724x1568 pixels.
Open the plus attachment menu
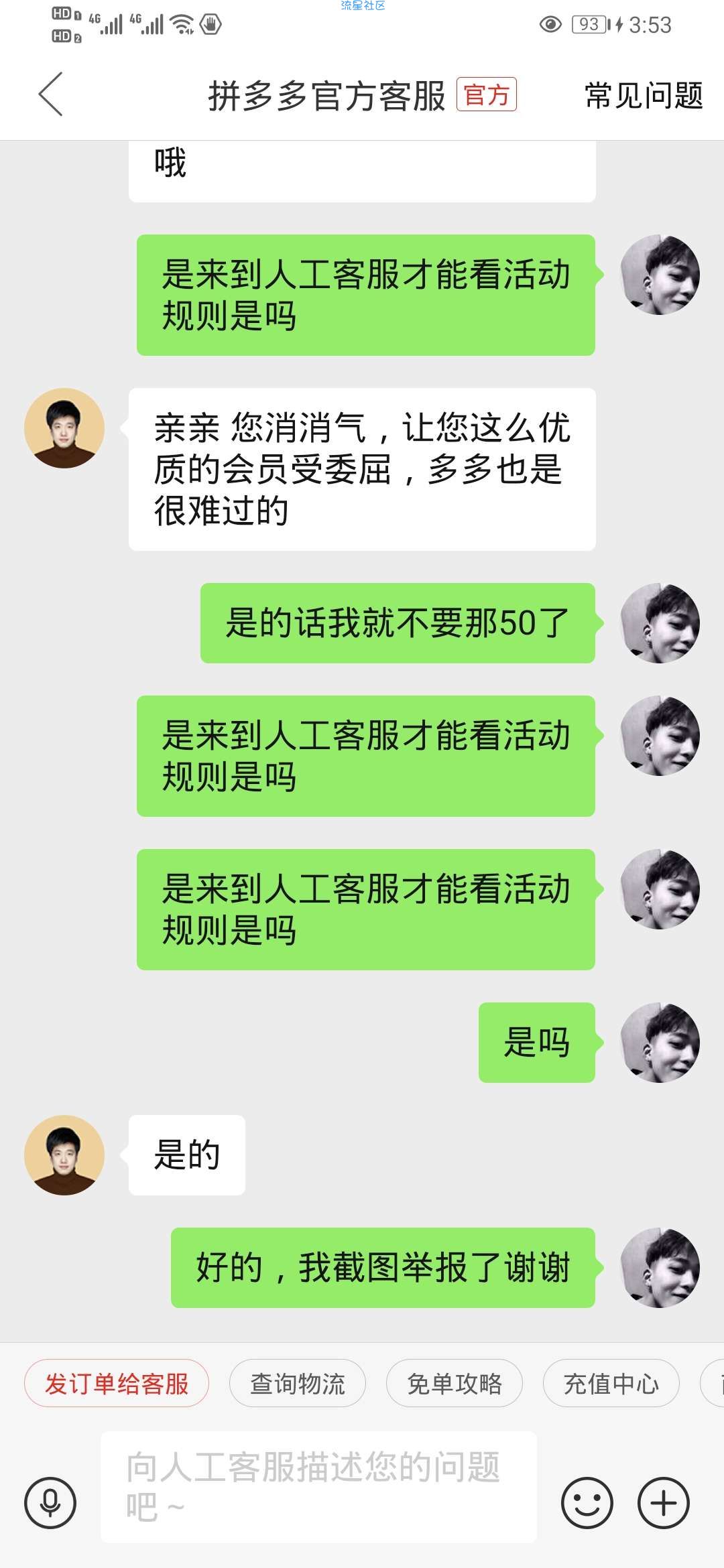coord(664,1503)
